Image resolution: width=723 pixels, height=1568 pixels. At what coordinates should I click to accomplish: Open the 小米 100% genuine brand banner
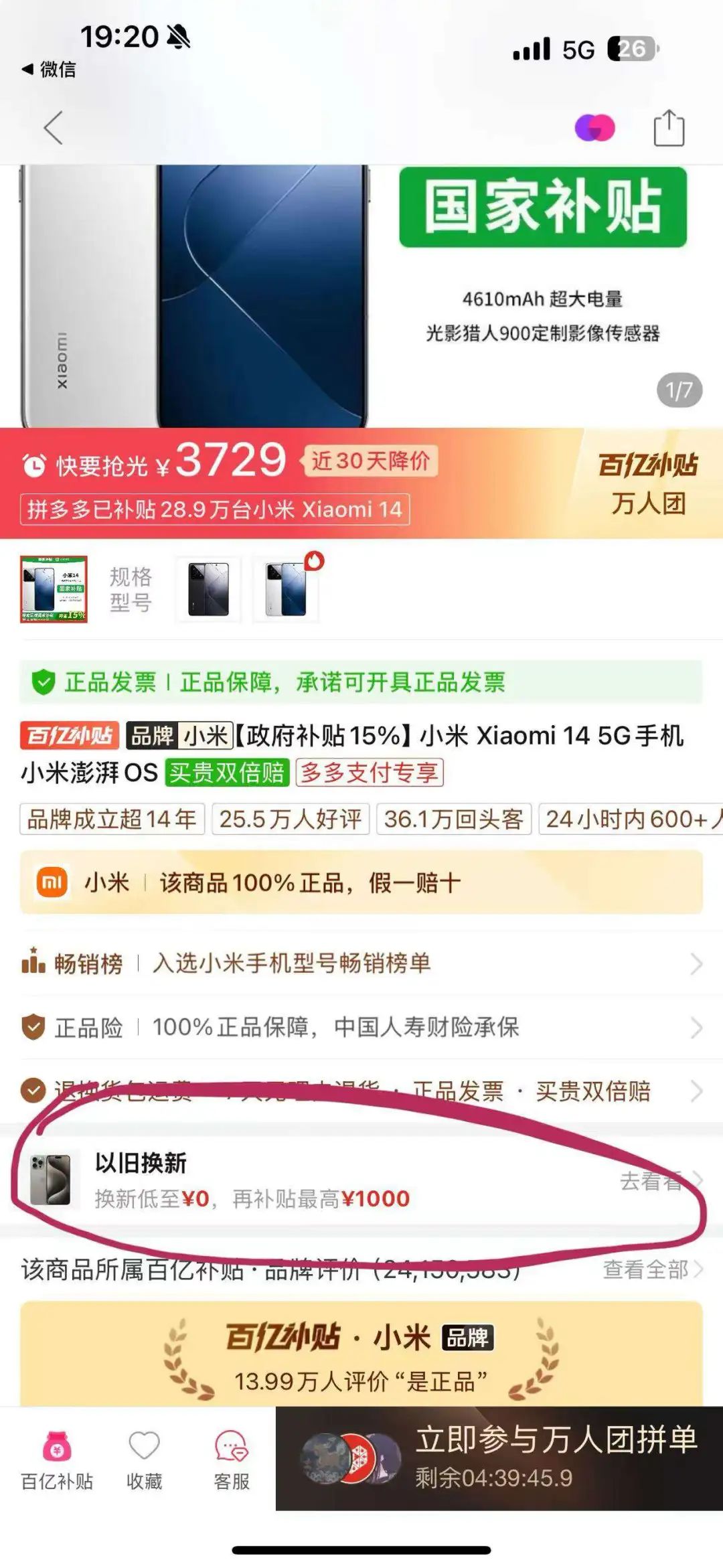point(361,882)
